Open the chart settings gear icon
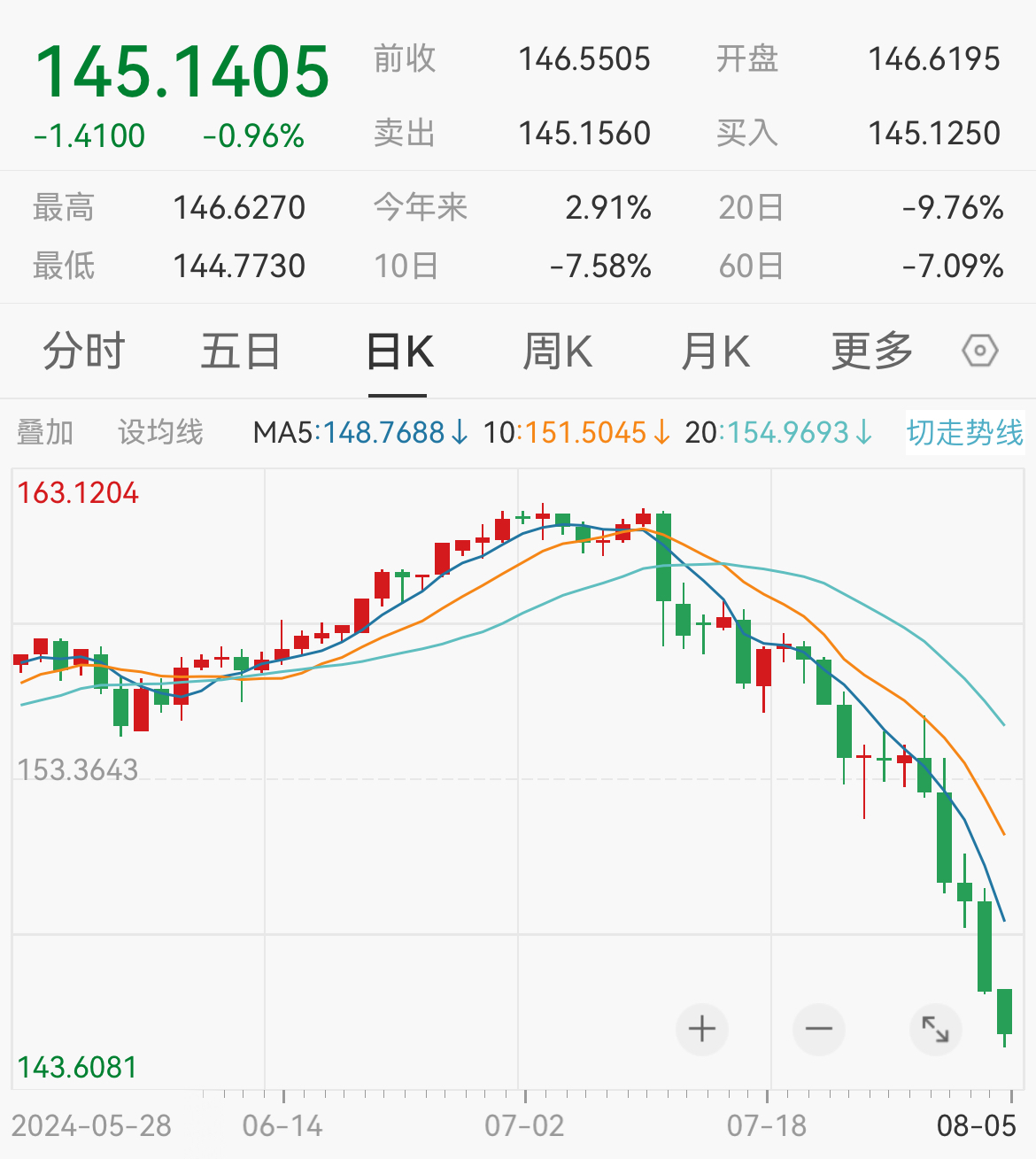The width and height of the screenshot is (1036, 1159). 979,351
